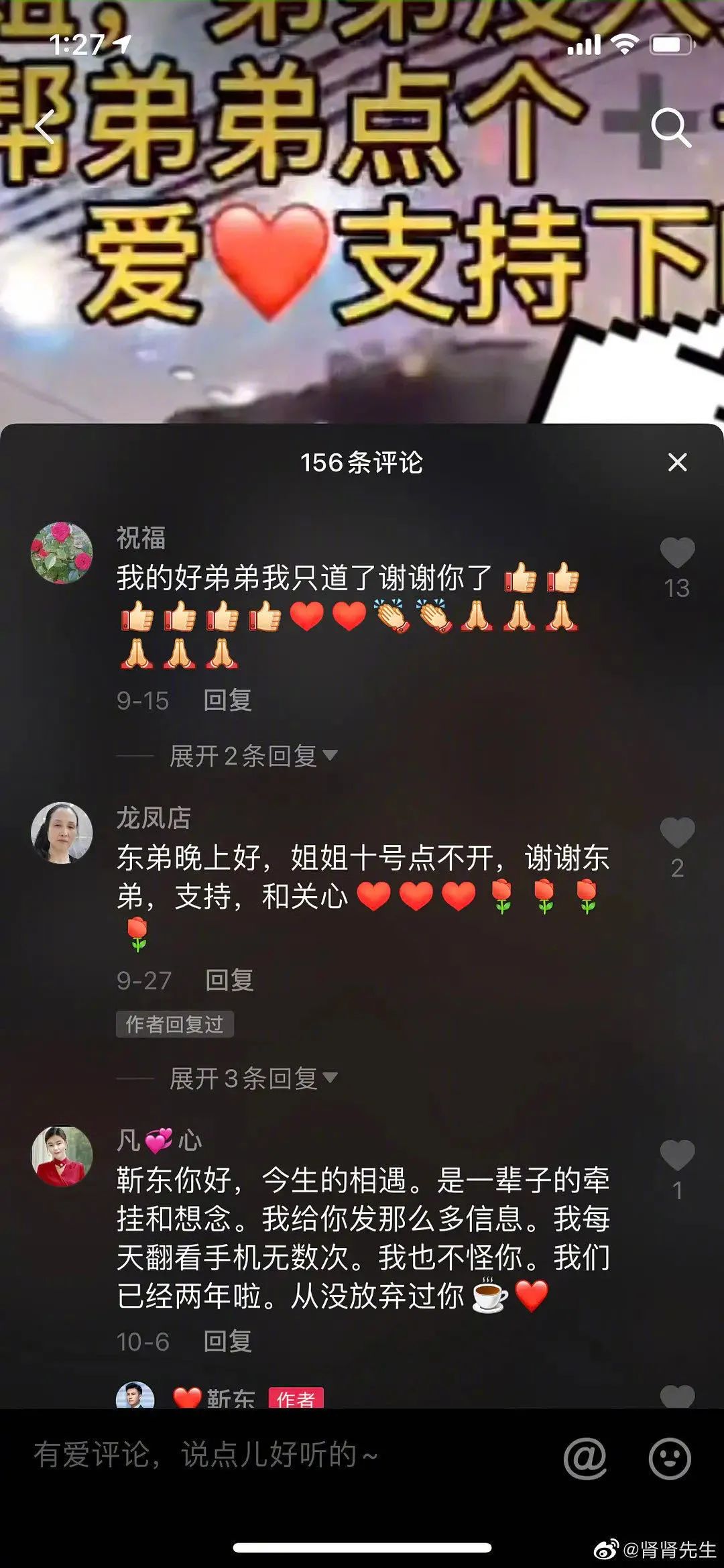Open the search magnifier icon
This screenshot has width=724, height=1568.
[x=670, y=127]
